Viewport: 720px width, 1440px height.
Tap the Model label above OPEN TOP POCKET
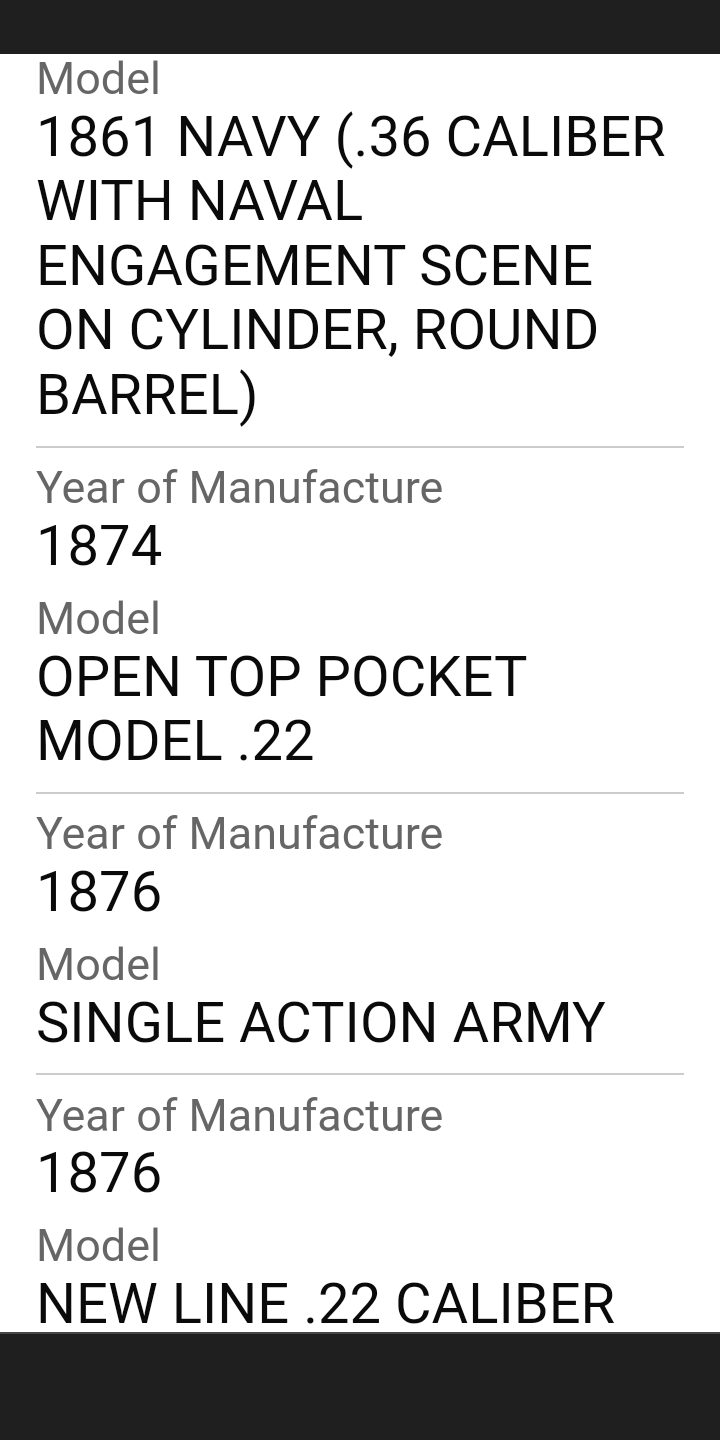point(97,618)
